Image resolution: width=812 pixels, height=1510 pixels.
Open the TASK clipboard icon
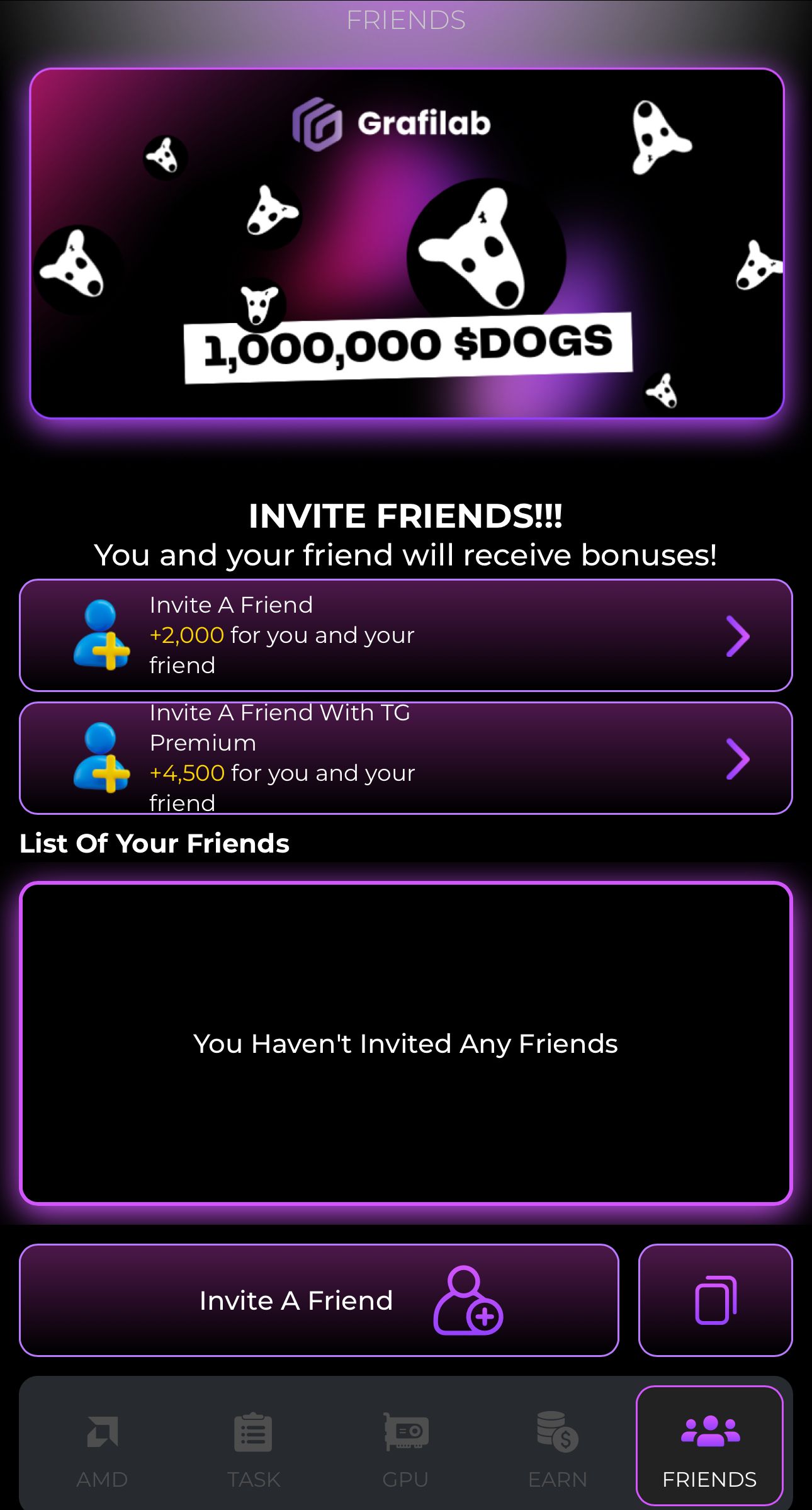(254, 1431)
